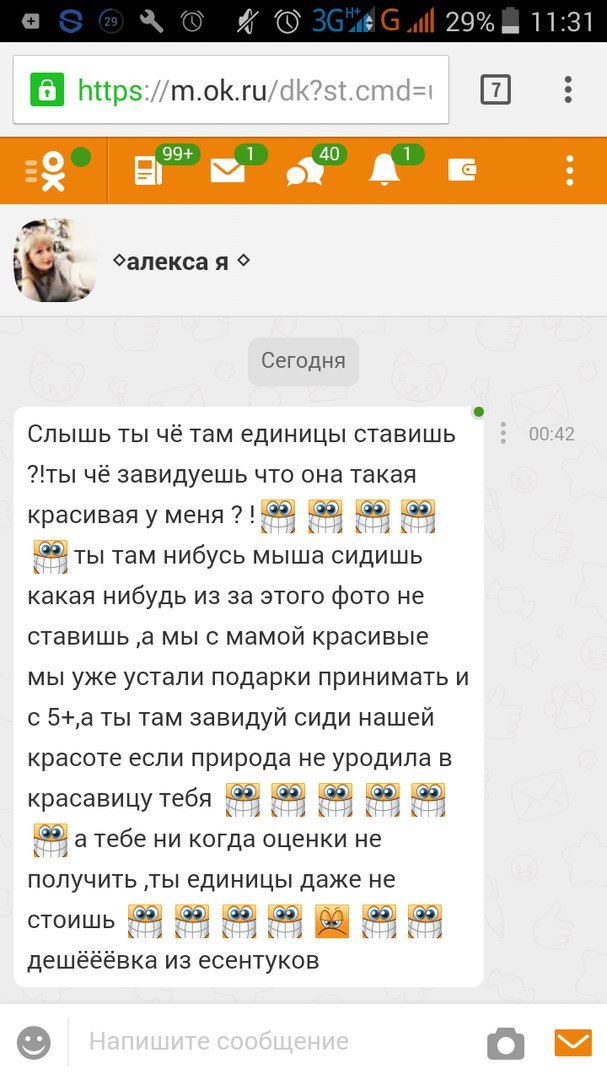Open the wallet icon in toolbar
607x1080 pixels.
click(462, 171)
